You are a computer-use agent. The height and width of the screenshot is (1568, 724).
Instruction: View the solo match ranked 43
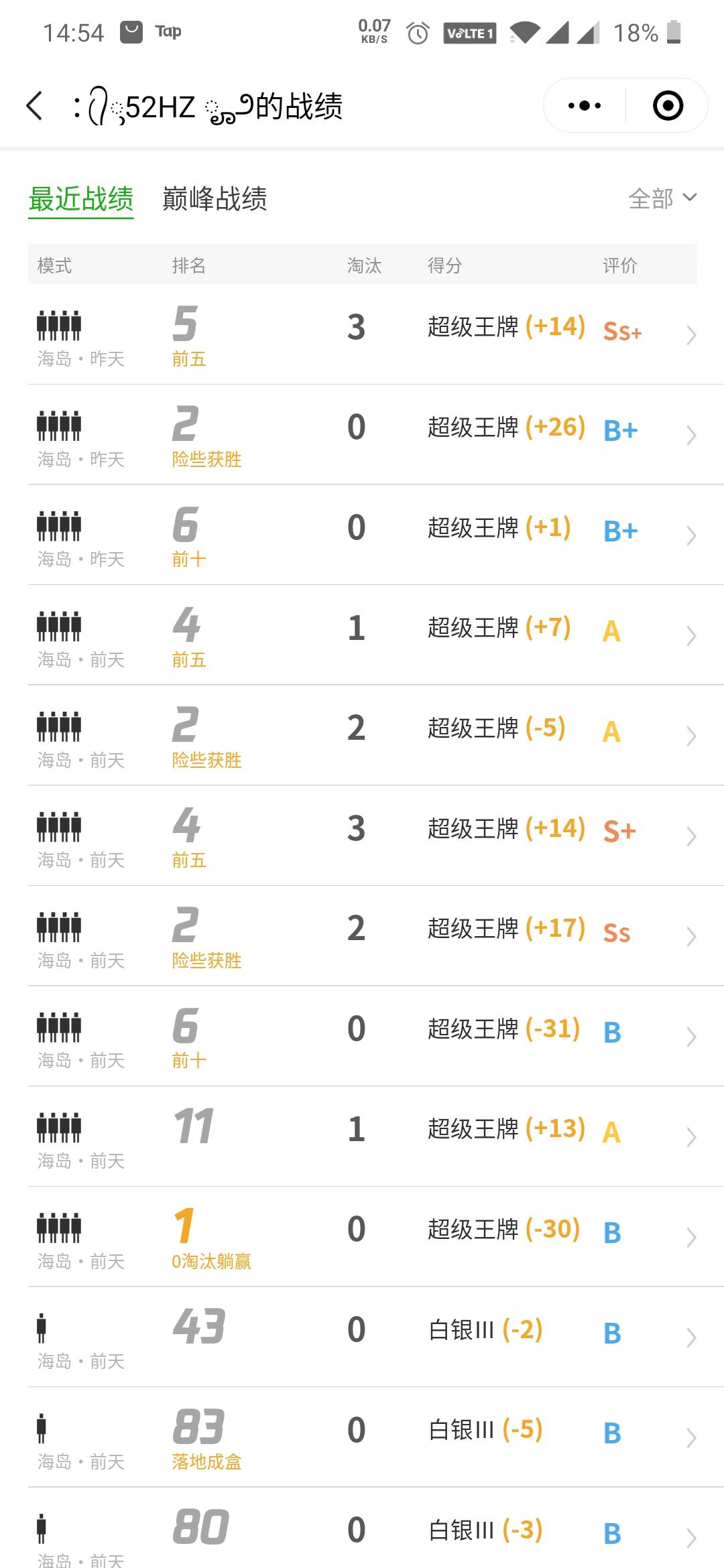[x=362, y=1337]
